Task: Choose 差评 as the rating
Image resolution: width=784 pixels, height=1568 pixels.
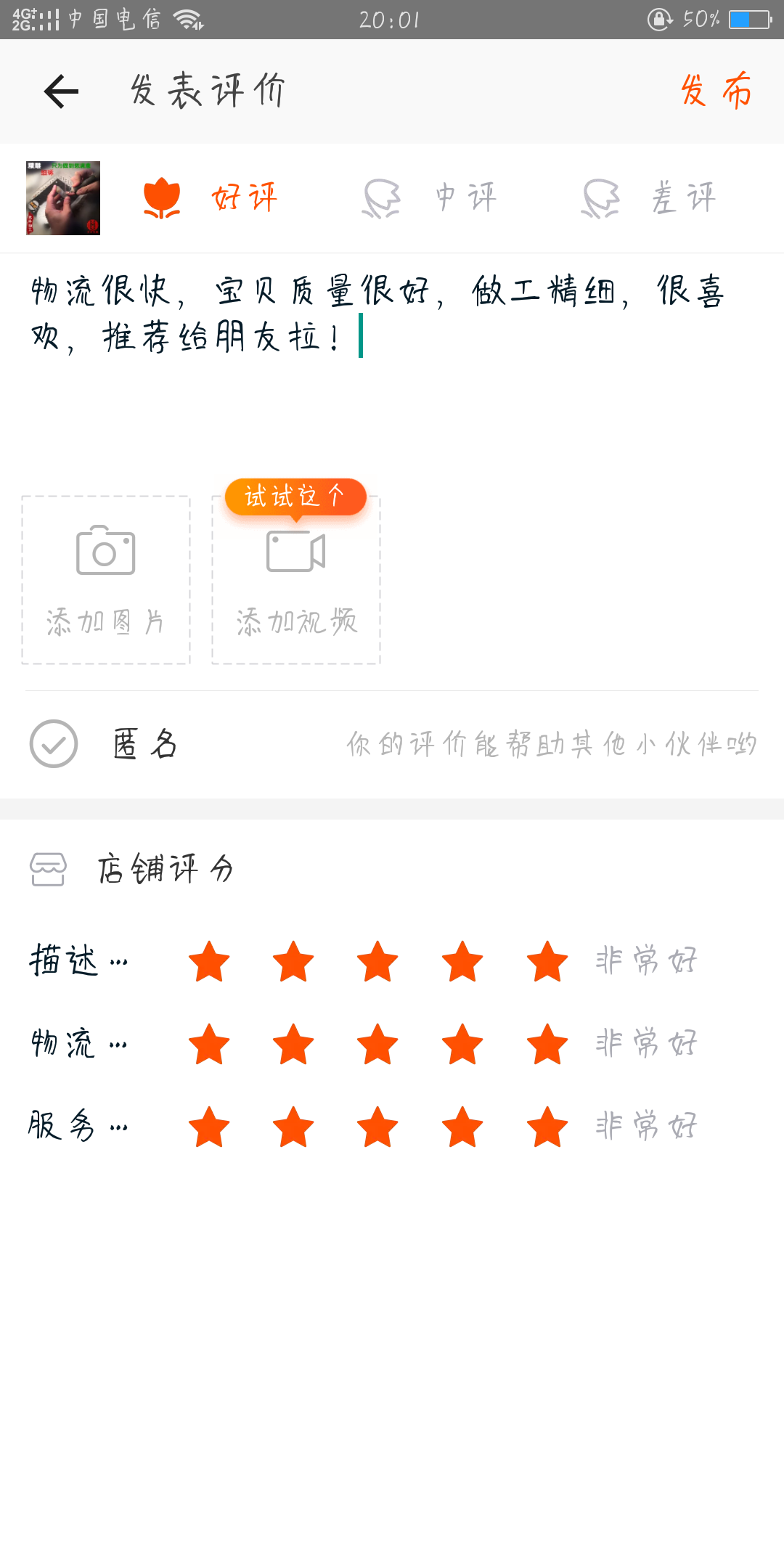Action: point(648,198)
